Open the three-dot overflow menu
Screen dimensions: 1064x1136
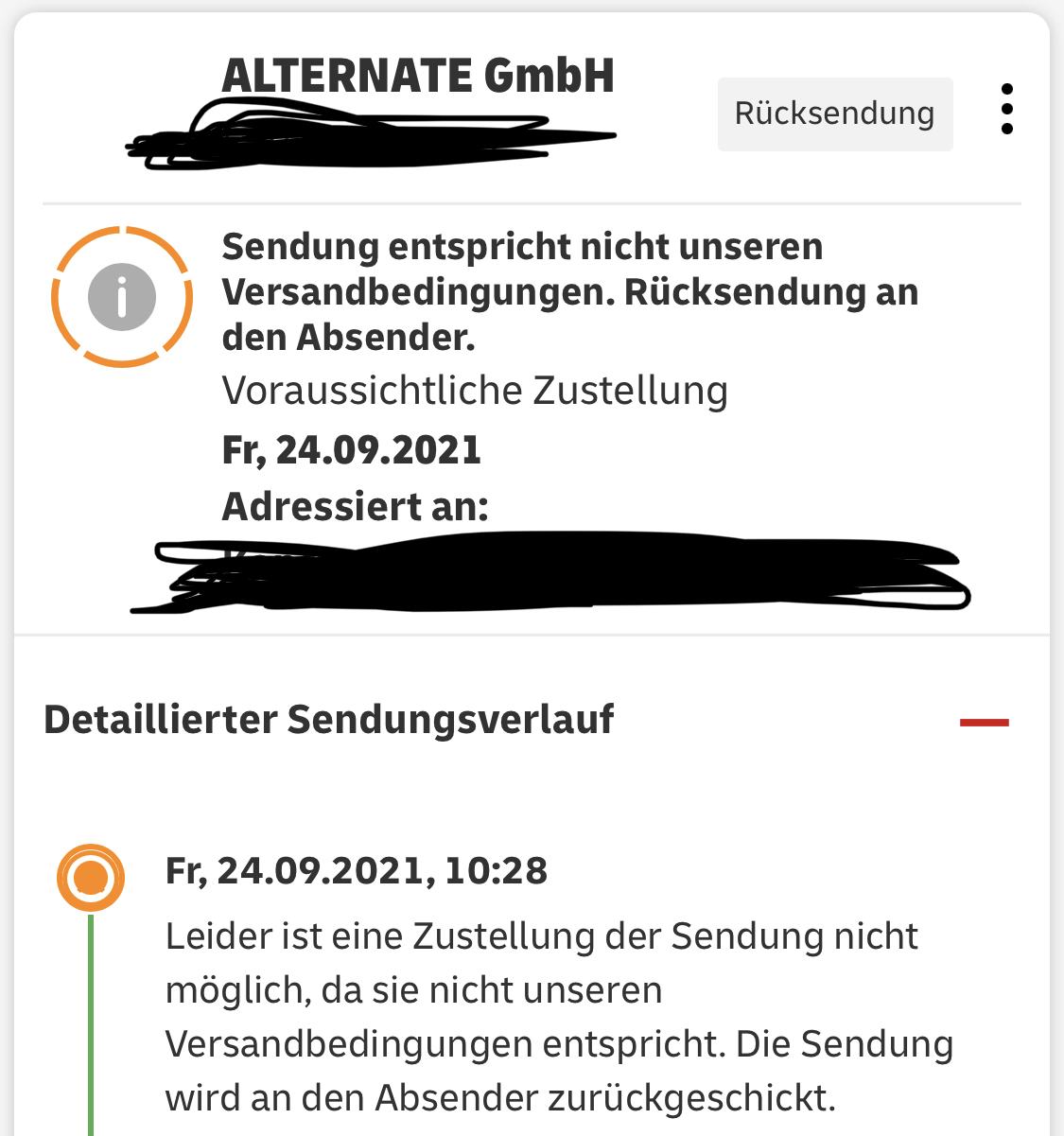tap(1006, 110)
